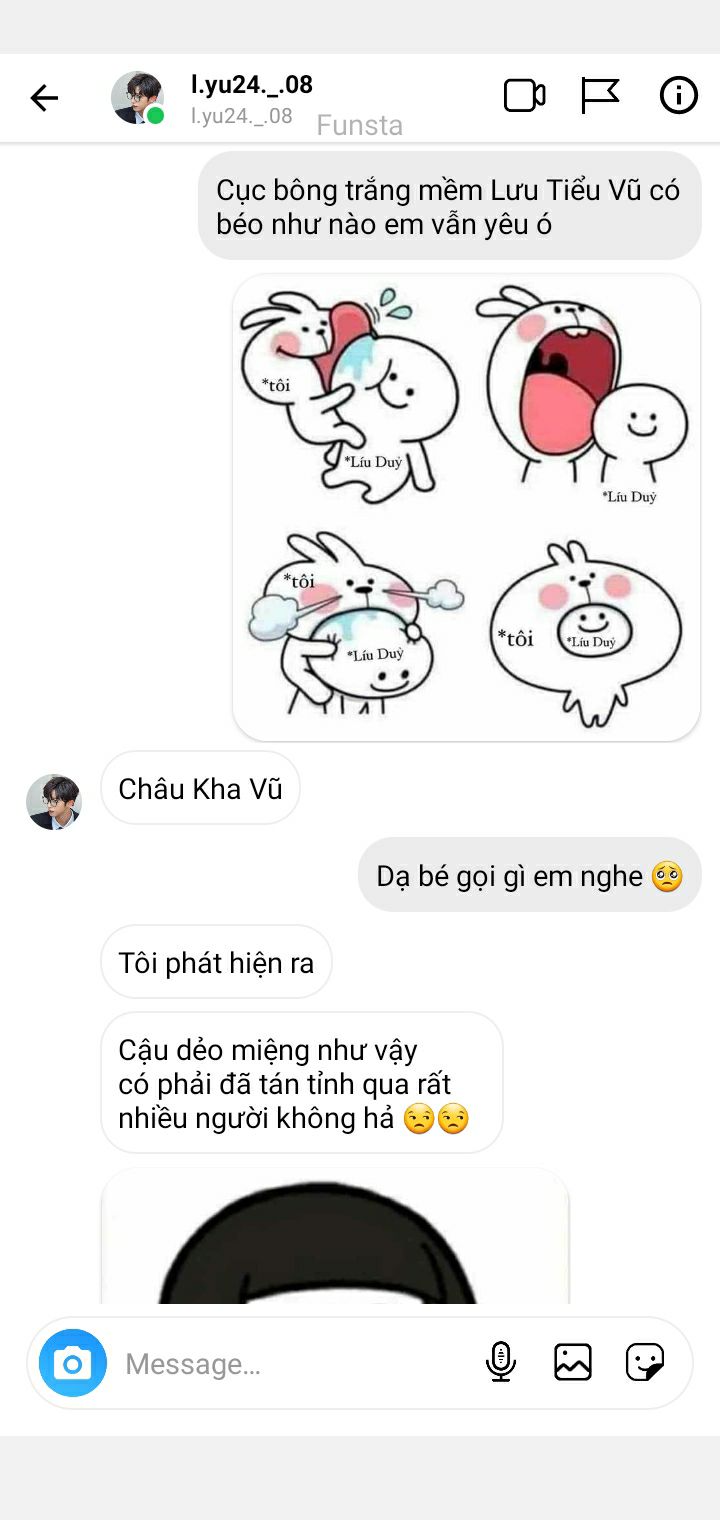
Task: Open conversation info details
Action: pyautogui.click(x=678, y=96)
